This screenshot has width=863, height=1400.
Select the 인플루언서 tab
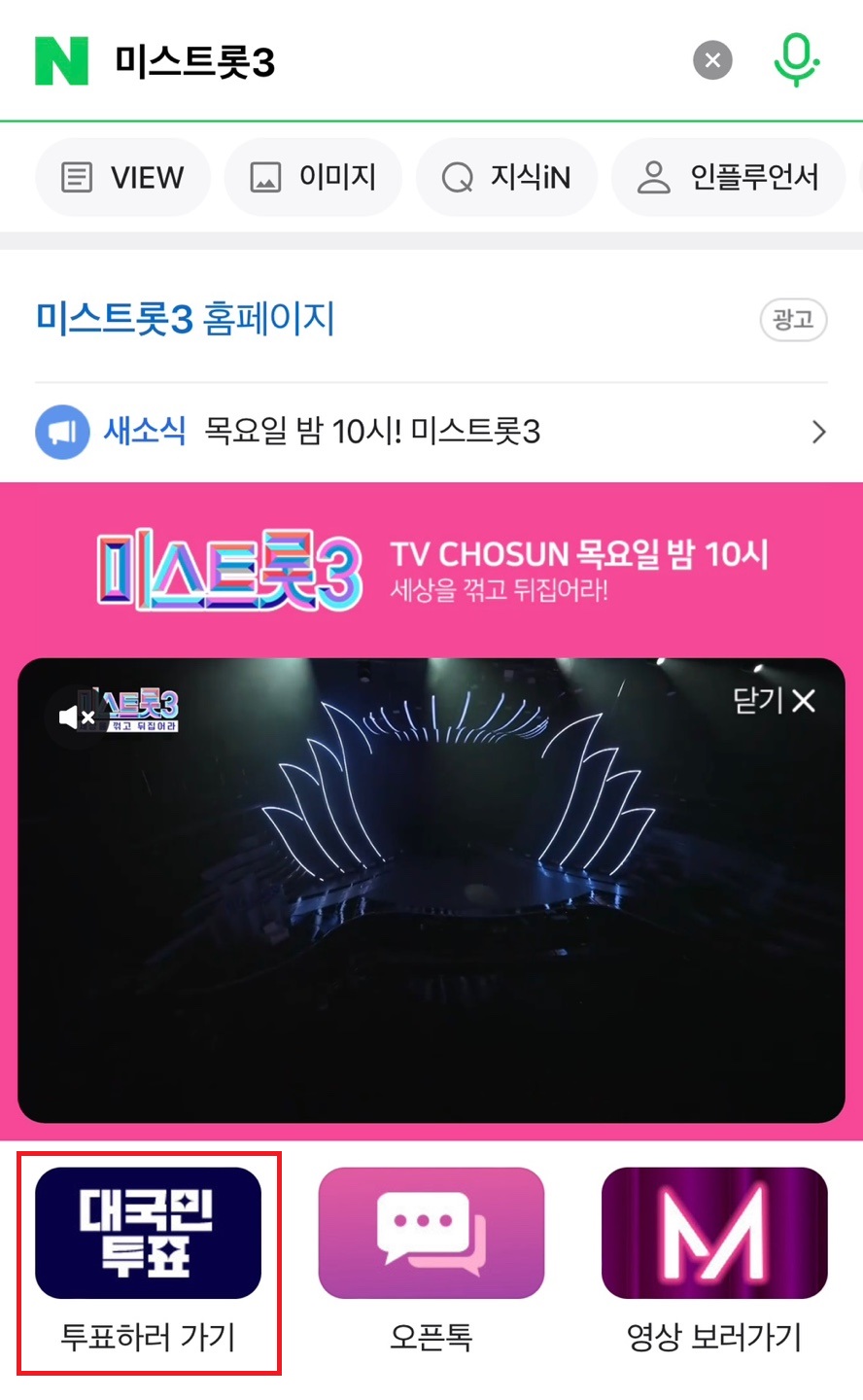coord(728,176)
